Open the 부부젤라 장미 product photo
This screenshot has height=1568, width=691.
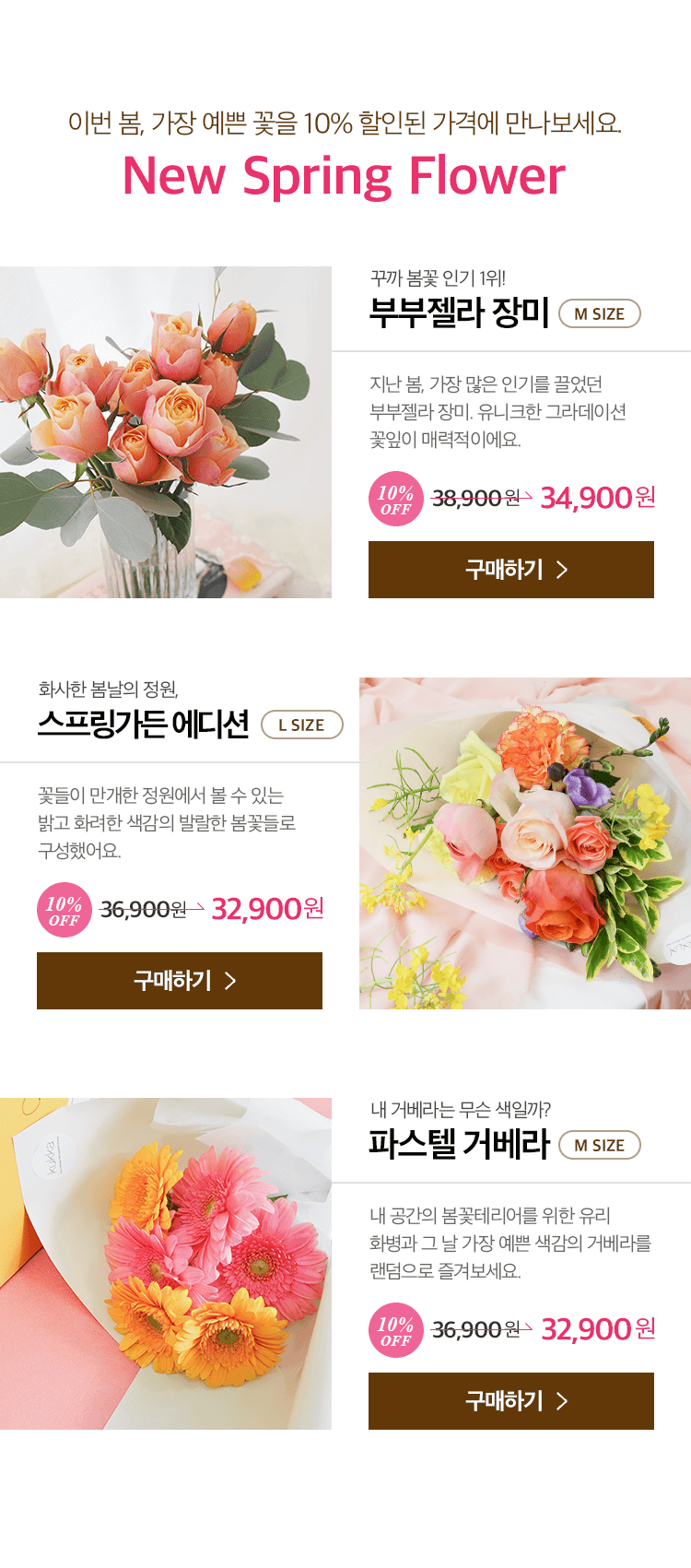click(166, 432)
